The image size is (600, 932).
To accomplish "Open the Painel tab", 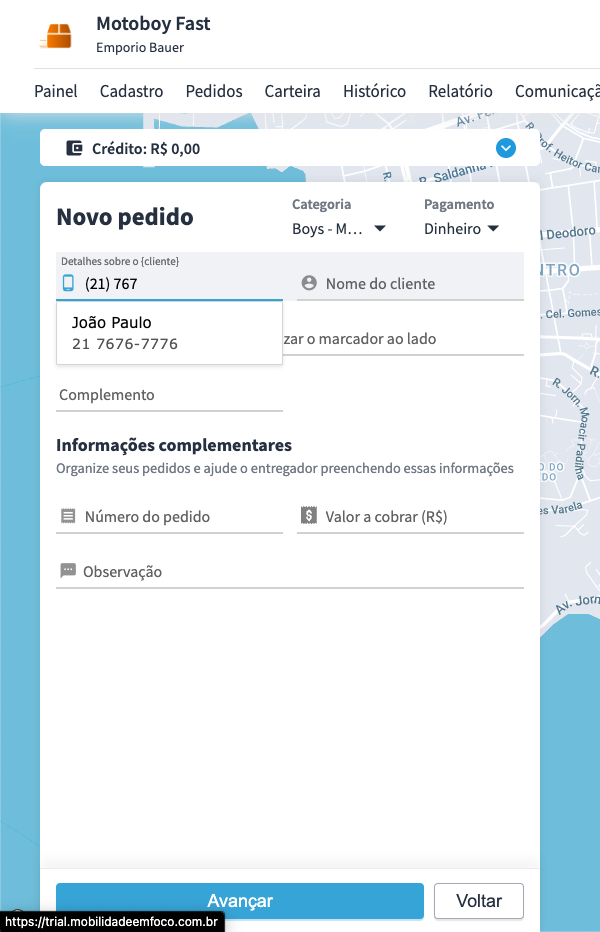I will coord(56,91).
